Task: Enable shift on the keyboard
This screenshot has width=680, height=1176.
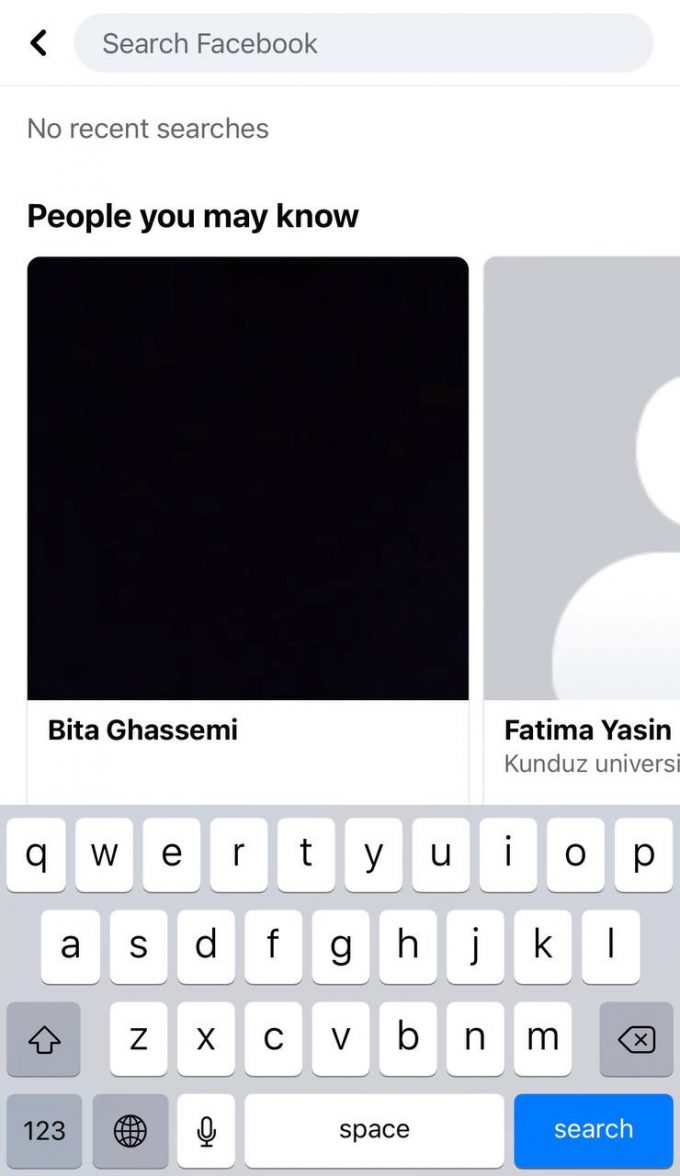Action: [x=44, y=1040]
